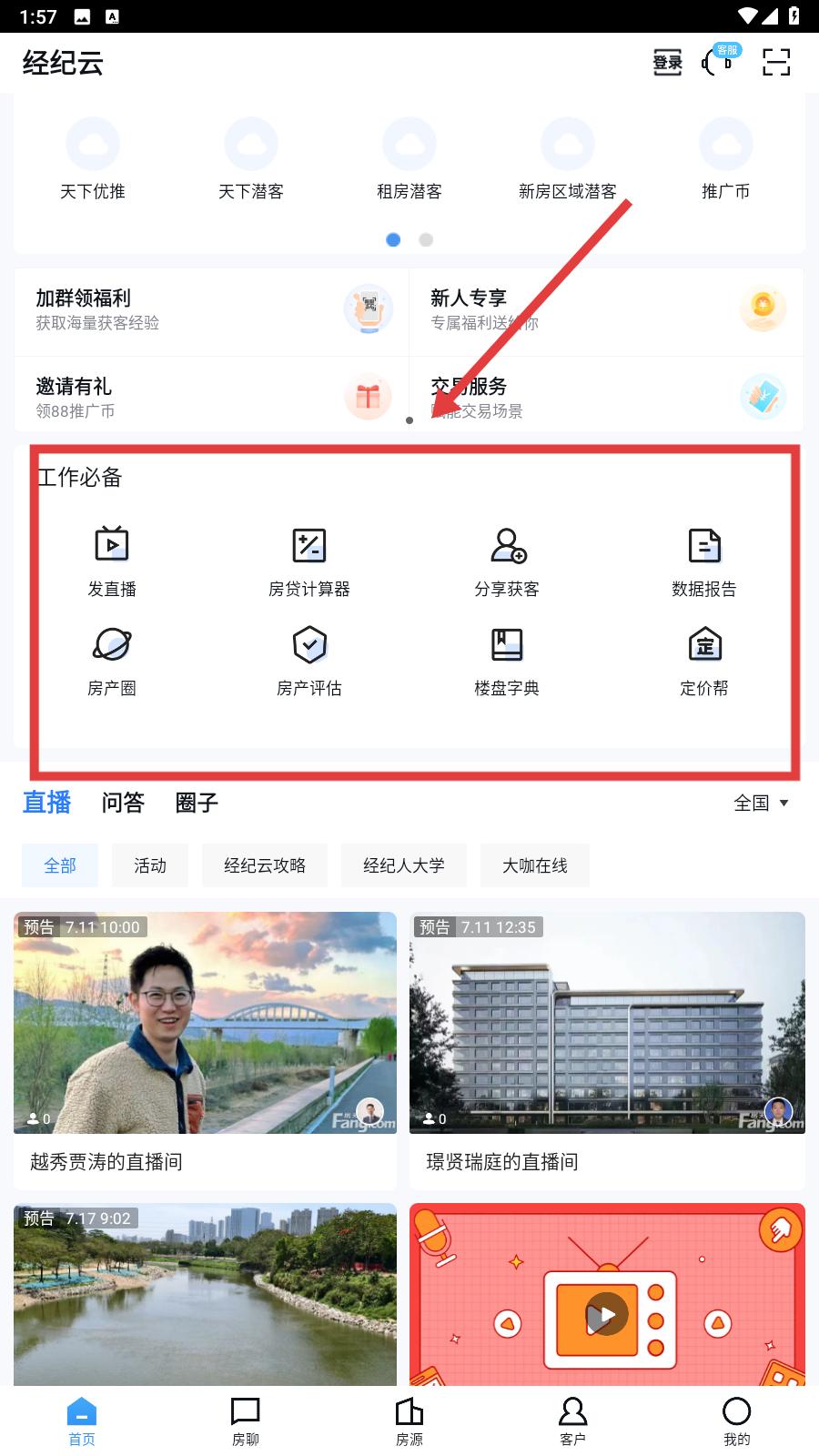The image size is (819, 1456).
Task: Go to the 房源 bottom tab
Action: 409,1421
